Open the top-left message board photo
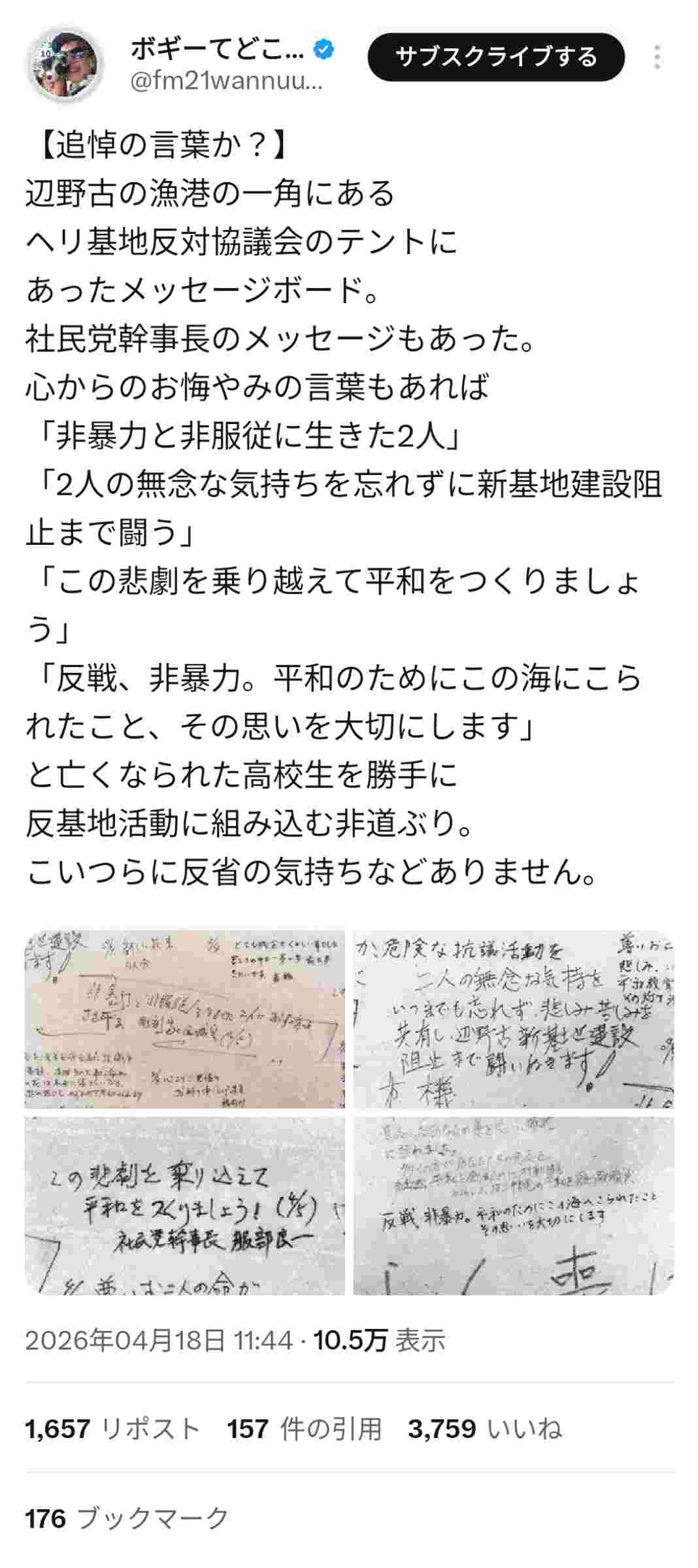 pyautogui.click(x=185, y=1019)
